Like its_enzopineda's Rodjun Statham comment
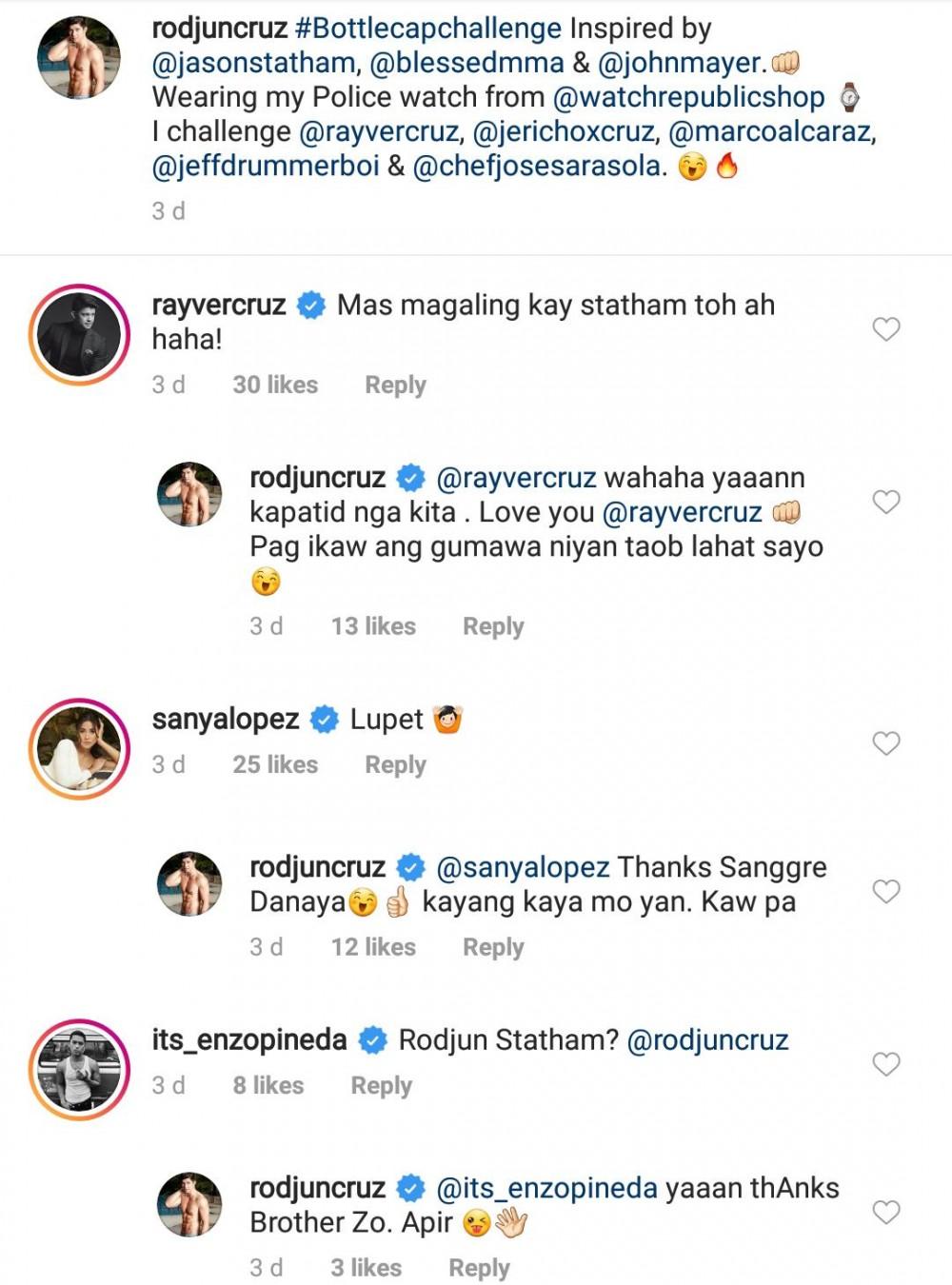 coord(886,1064)
